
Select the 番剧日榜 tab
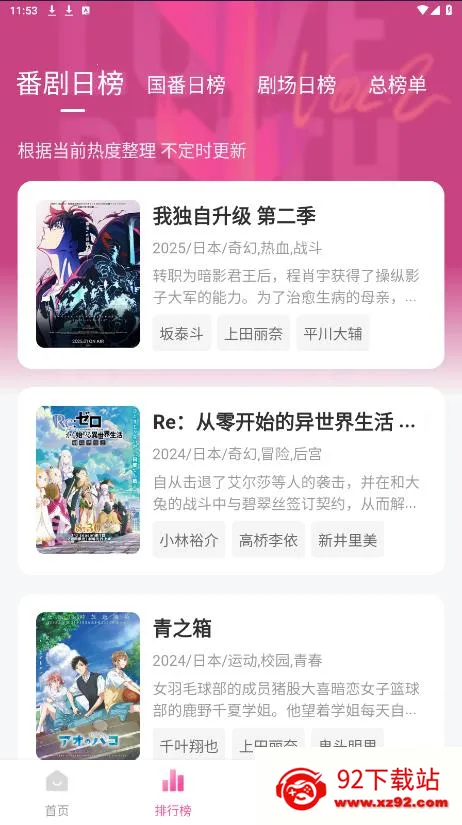pyautogui.click(x=70, y=83)
